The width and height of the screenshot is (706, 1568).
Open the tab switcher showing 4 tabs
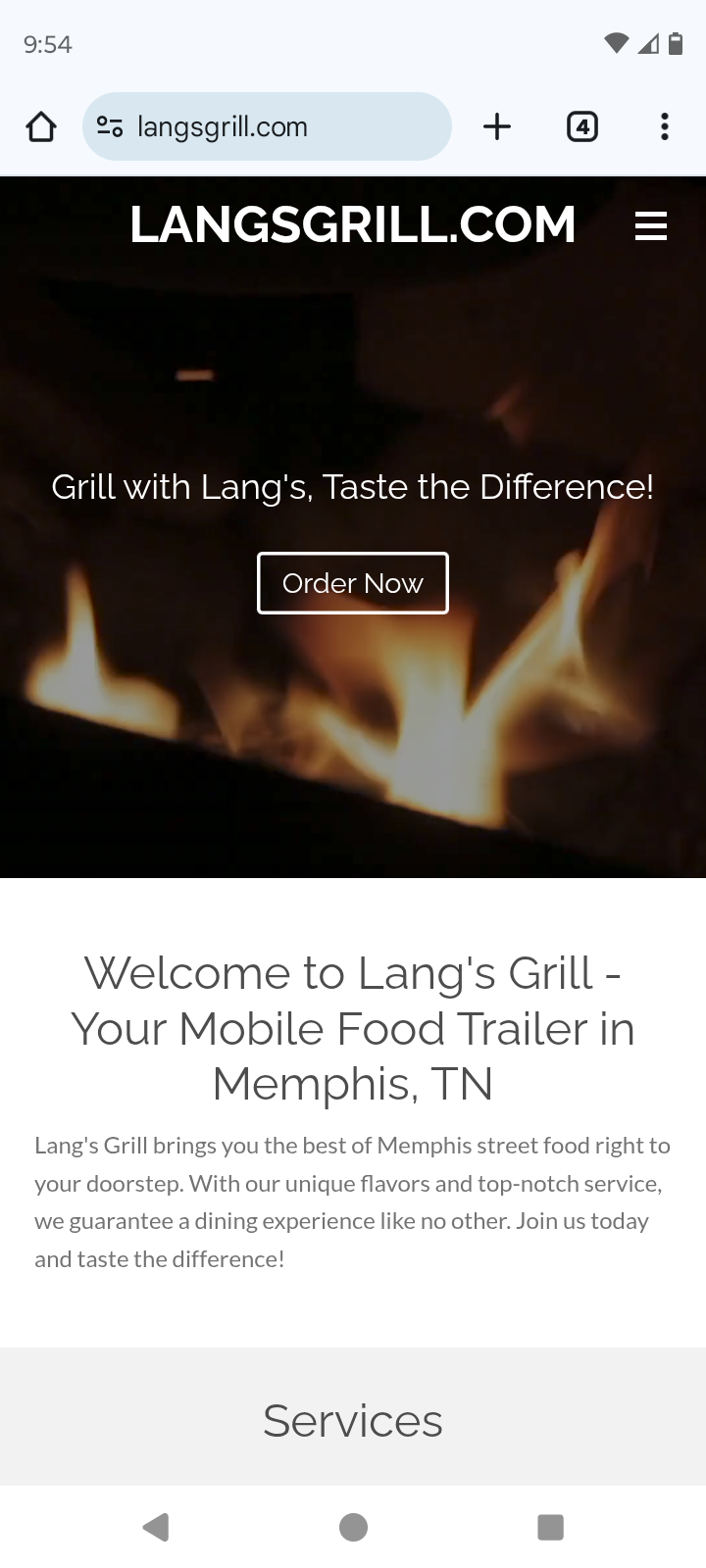click(582, 126)
